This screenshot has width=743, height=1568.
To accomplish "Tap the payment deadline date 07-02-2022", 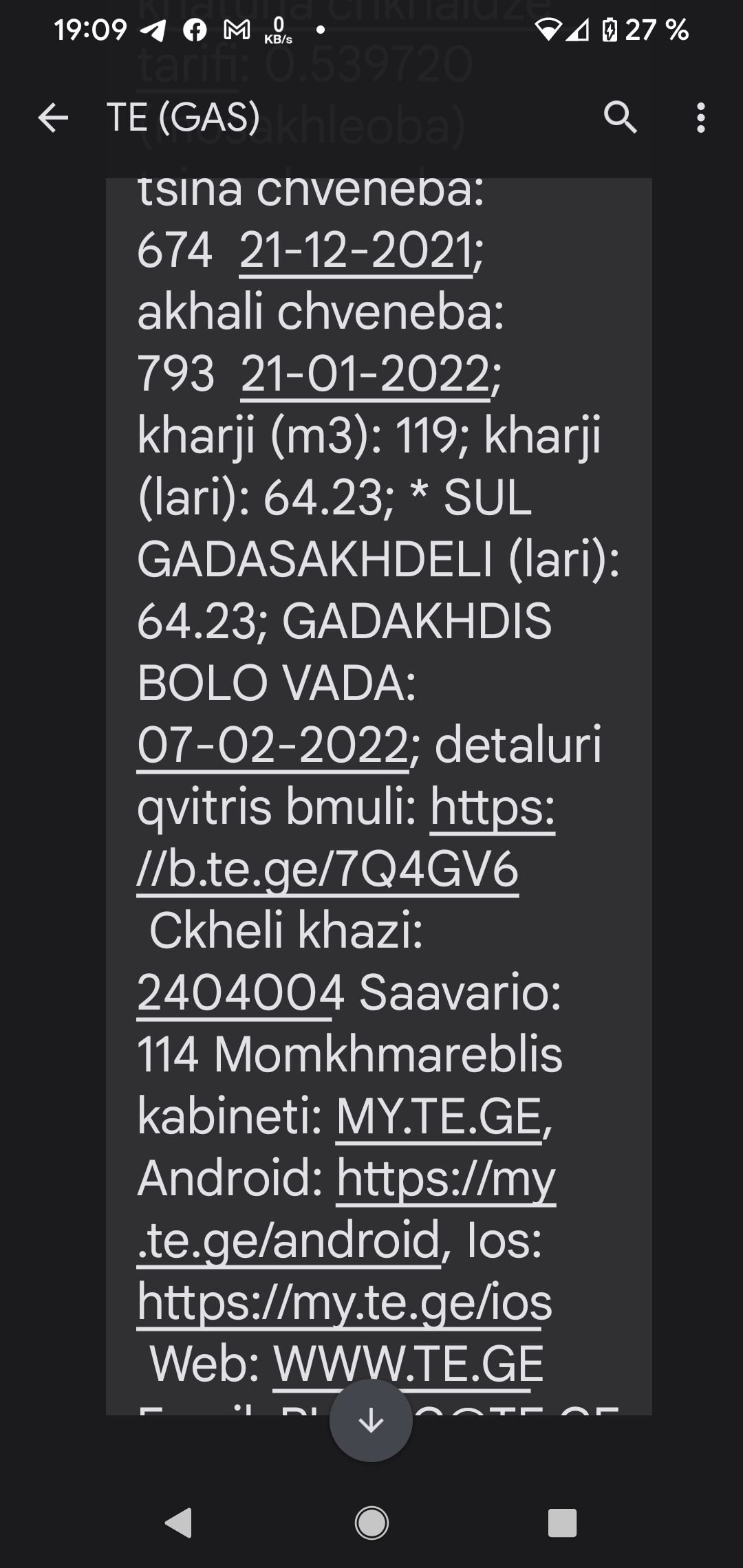I will point(273,745).
